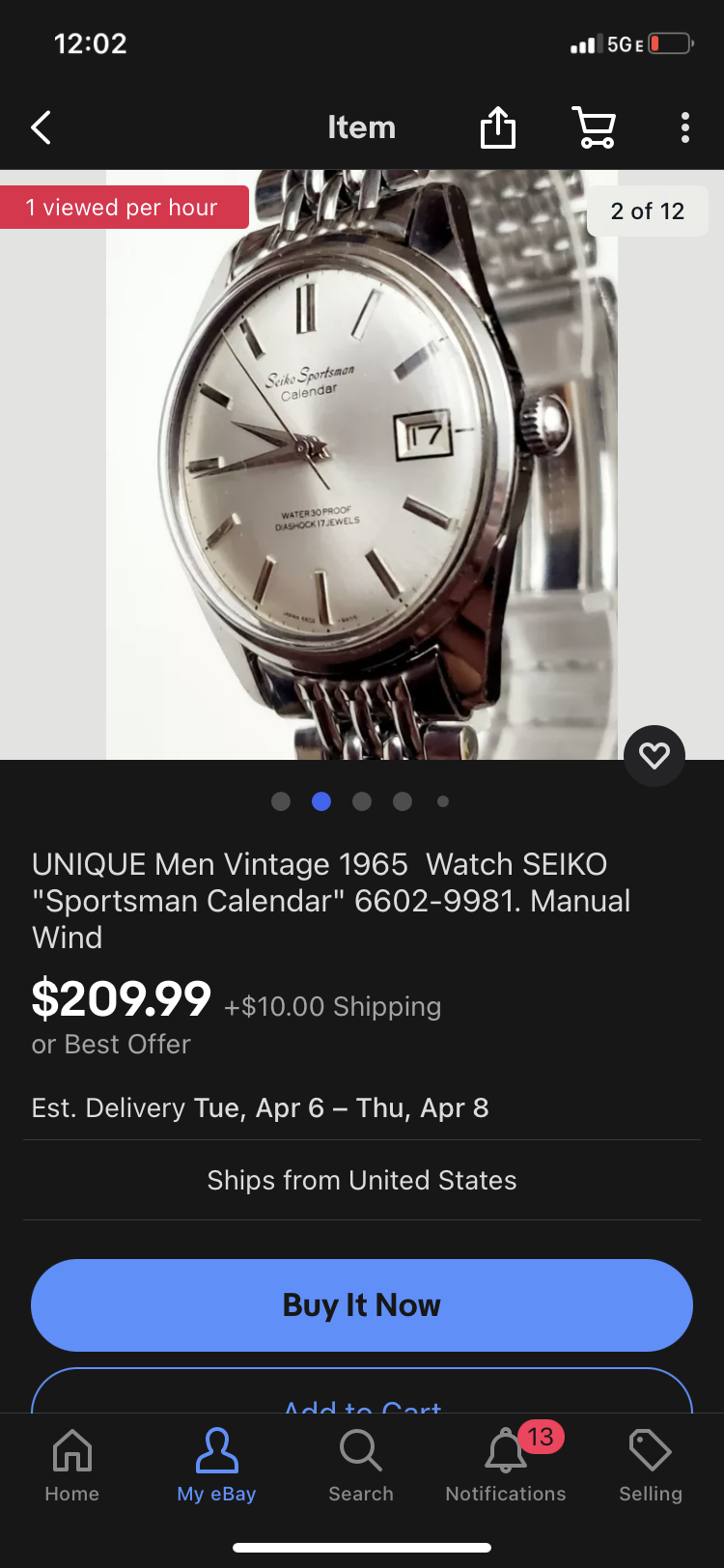Open the My eBay tab

click(216, 1465)
